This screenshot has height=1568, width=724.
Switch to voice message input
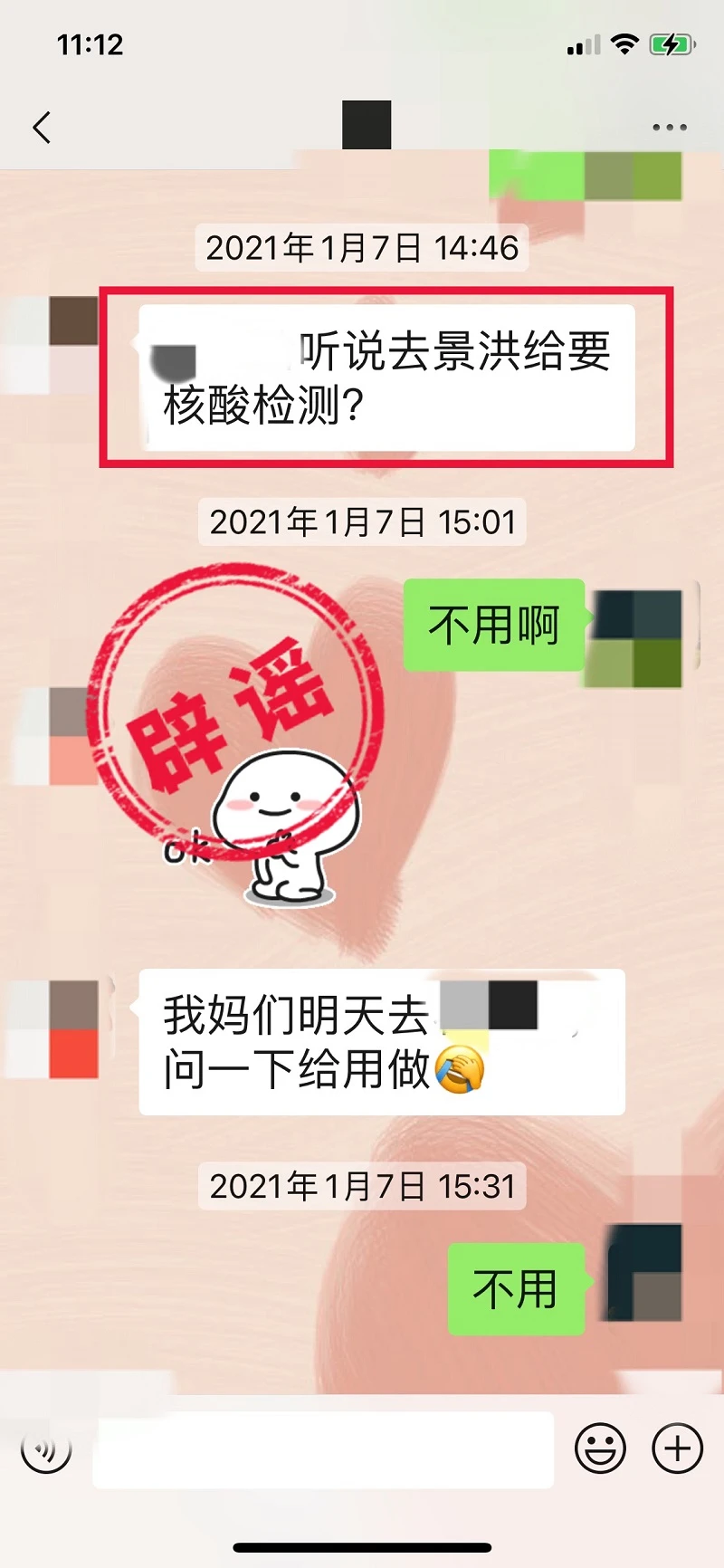(46, 1449)
